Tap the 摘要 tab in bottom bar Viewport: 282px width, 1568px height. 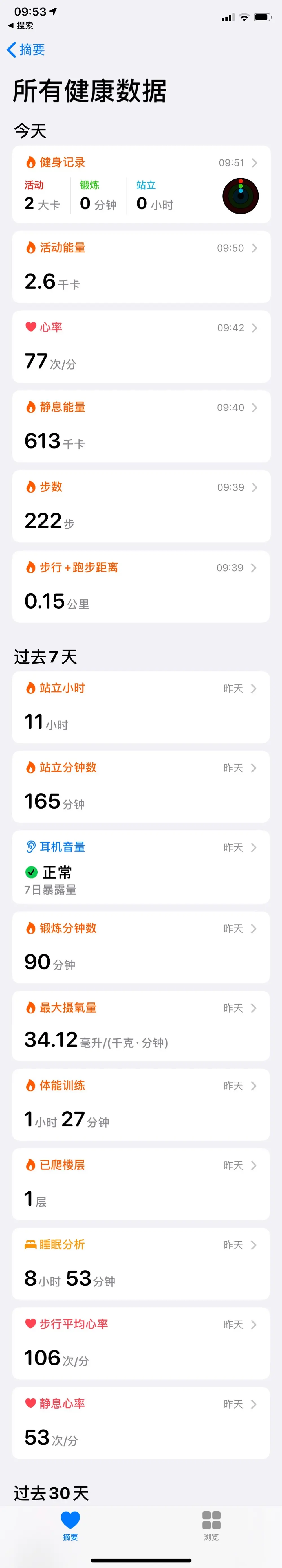click(71, 1525)
